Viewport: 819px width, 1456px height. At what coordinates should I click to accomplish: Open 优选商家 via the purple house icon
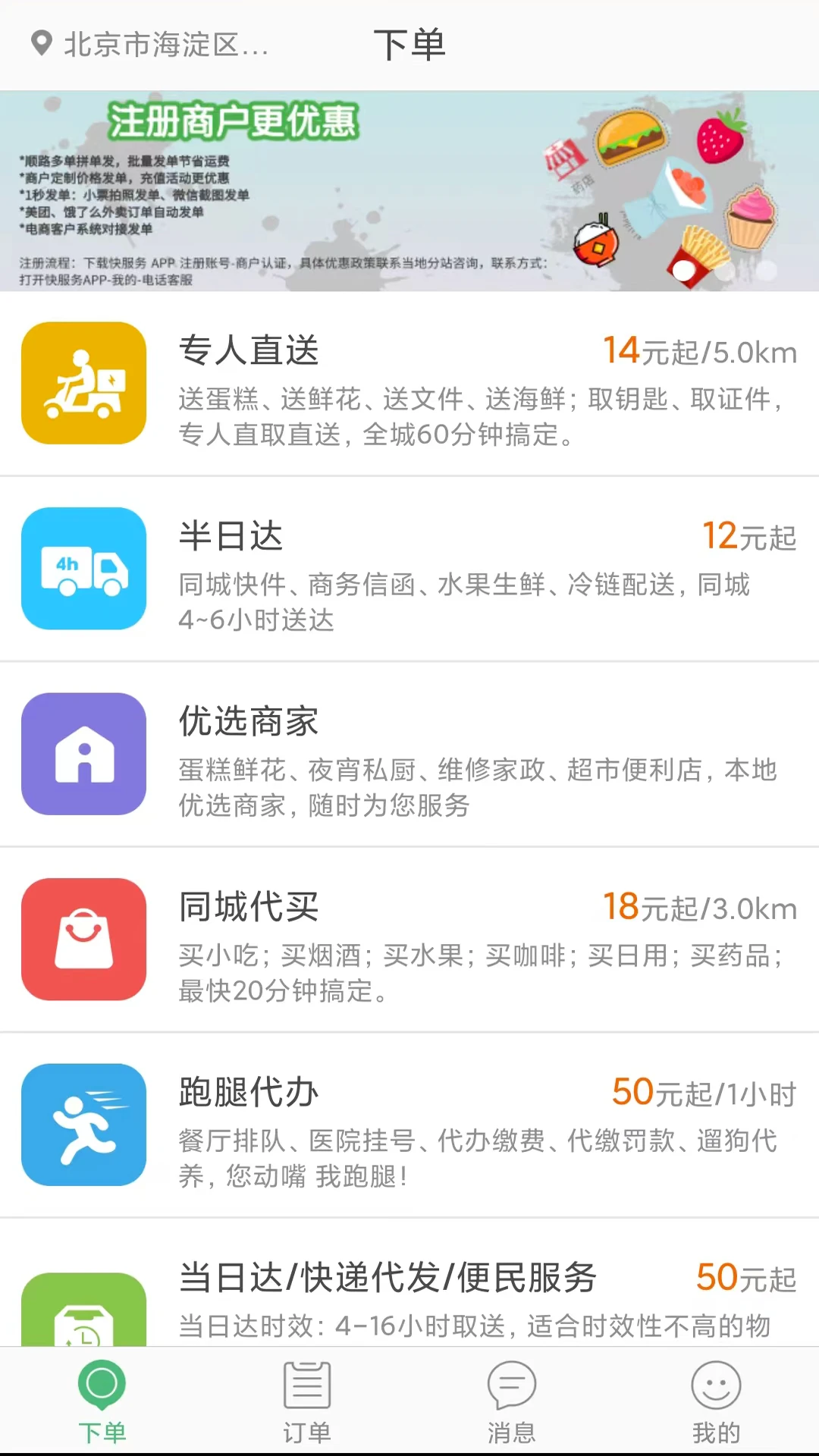[x=83, y=756]
